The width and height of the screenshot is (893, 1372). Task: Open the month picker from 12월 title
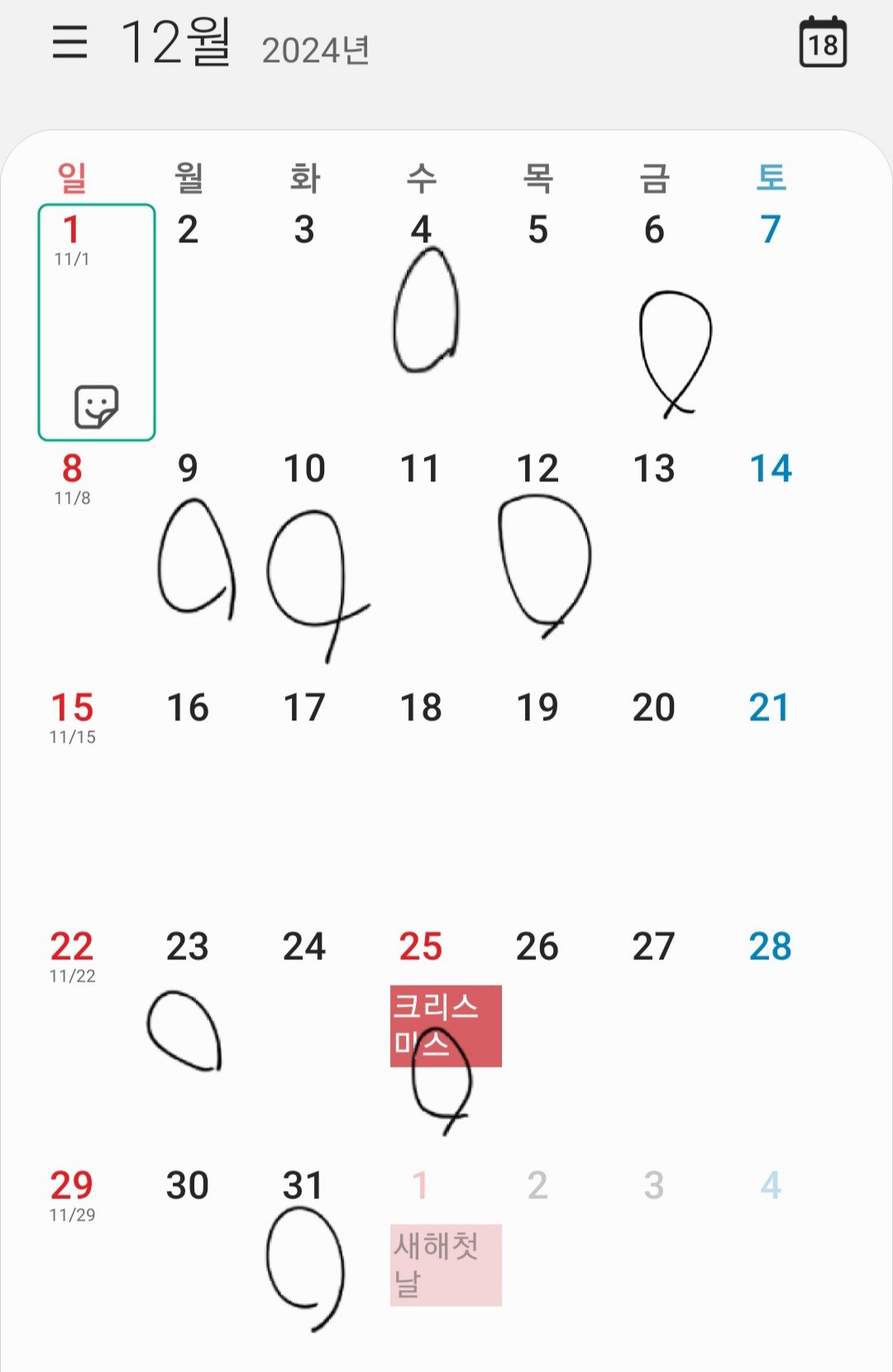[176, 43]
